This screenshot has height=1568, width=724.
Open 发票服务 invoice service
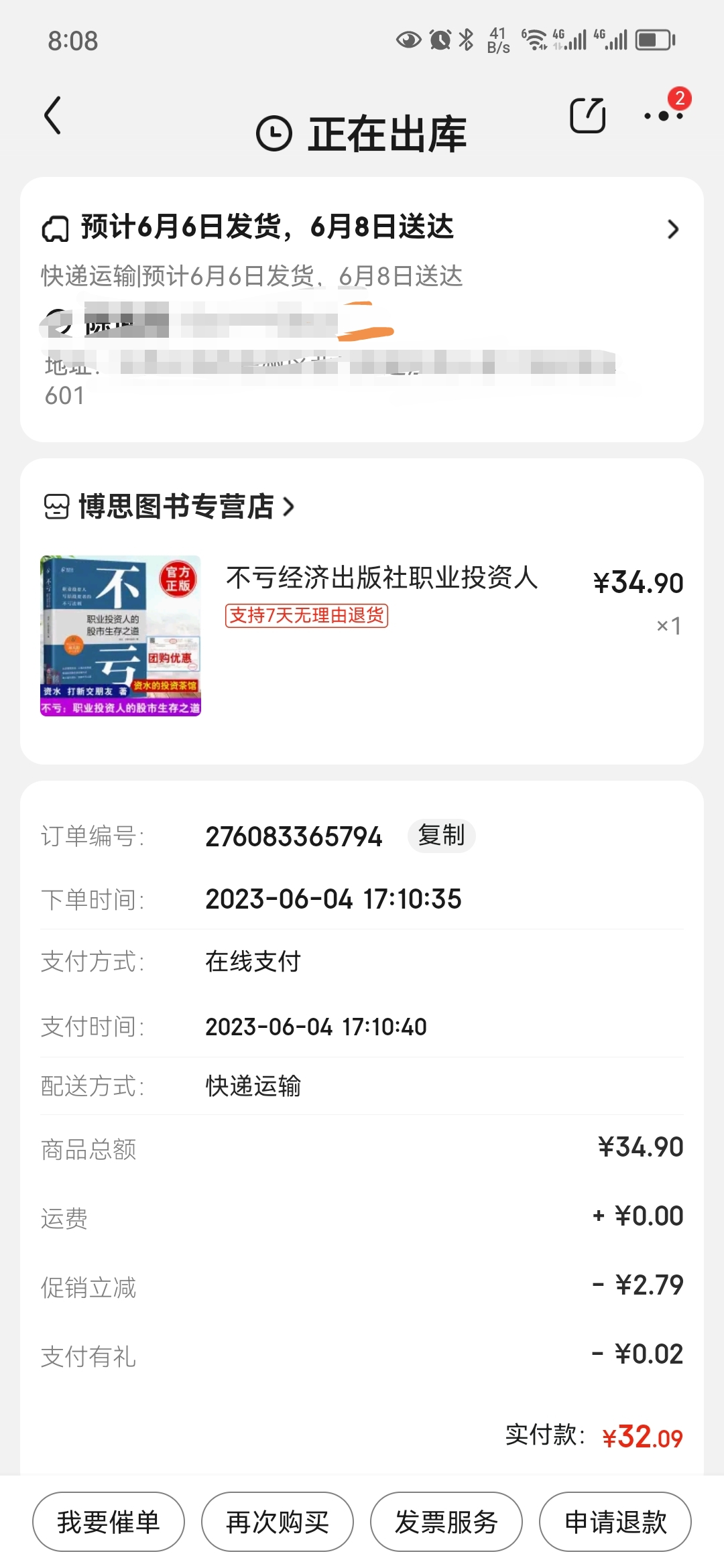pos(446,1521)
